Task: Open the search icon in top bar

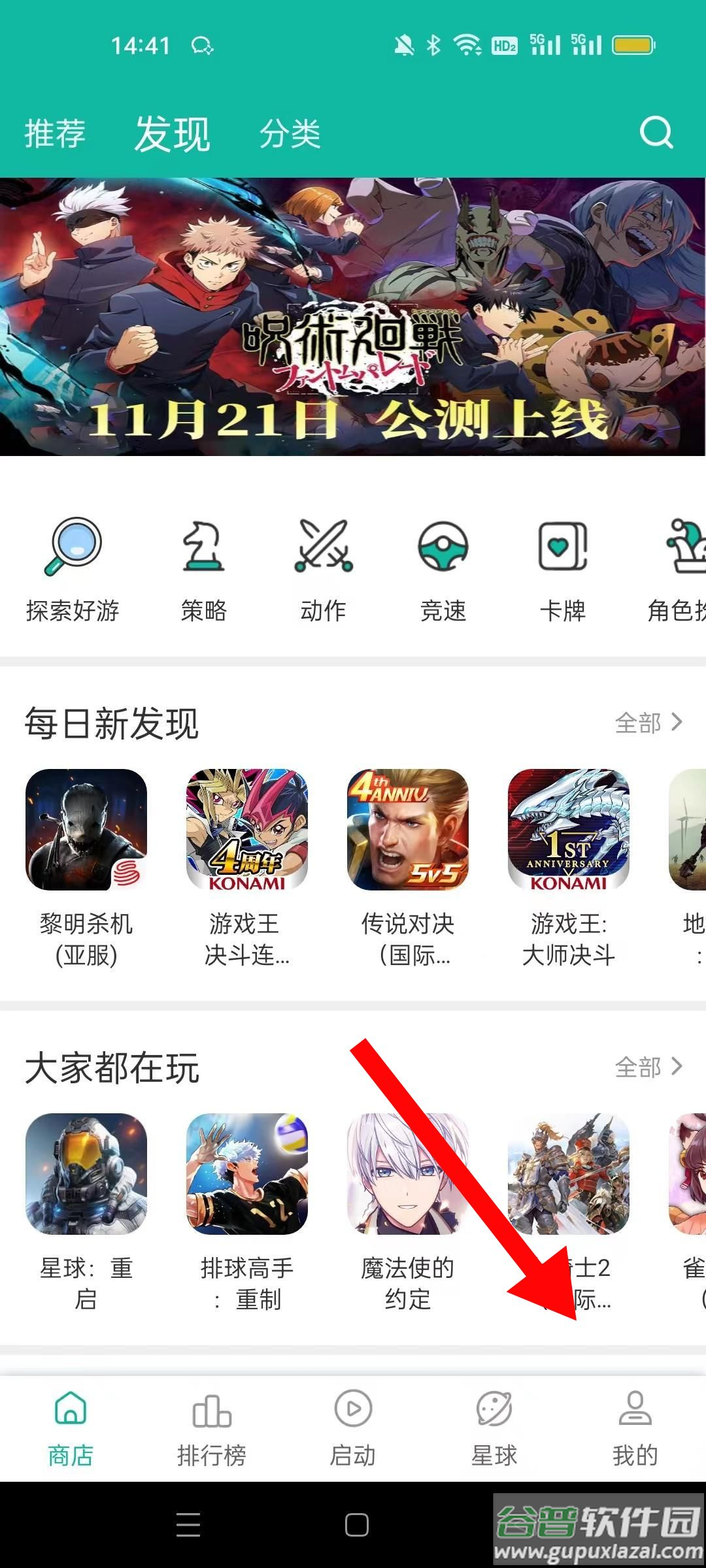Action: (x=656, y=133)
